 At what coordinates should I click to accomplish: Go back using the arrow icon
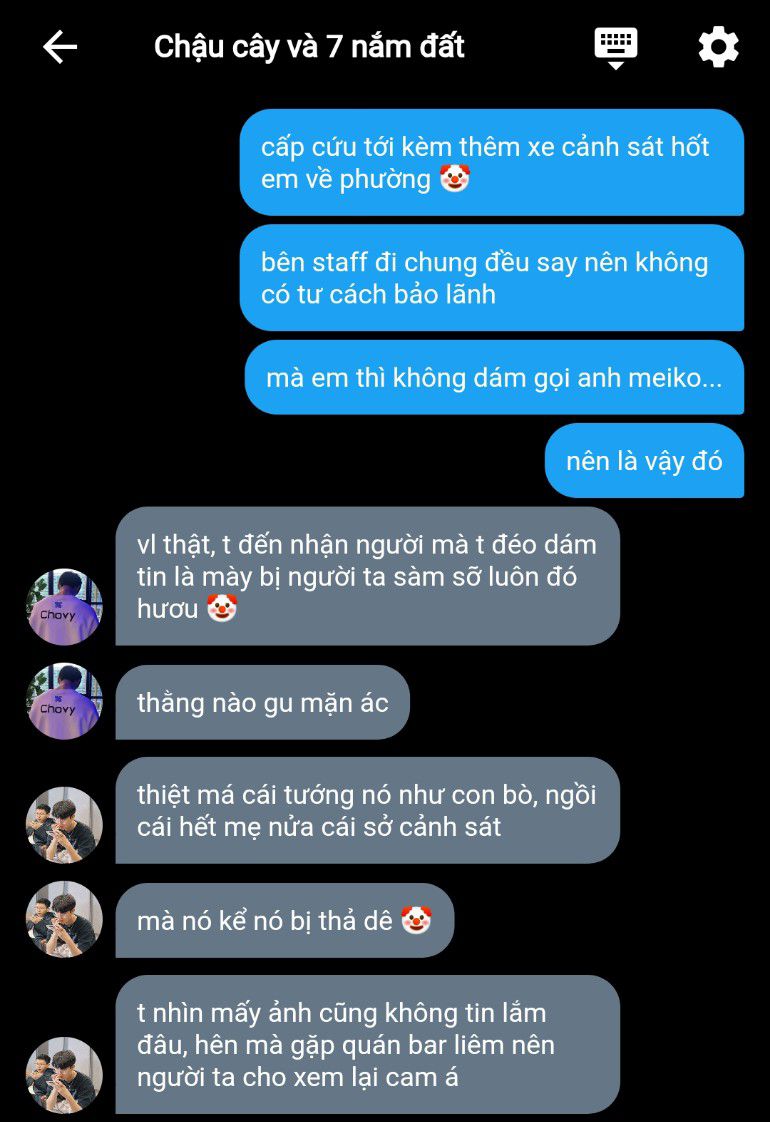60,47
